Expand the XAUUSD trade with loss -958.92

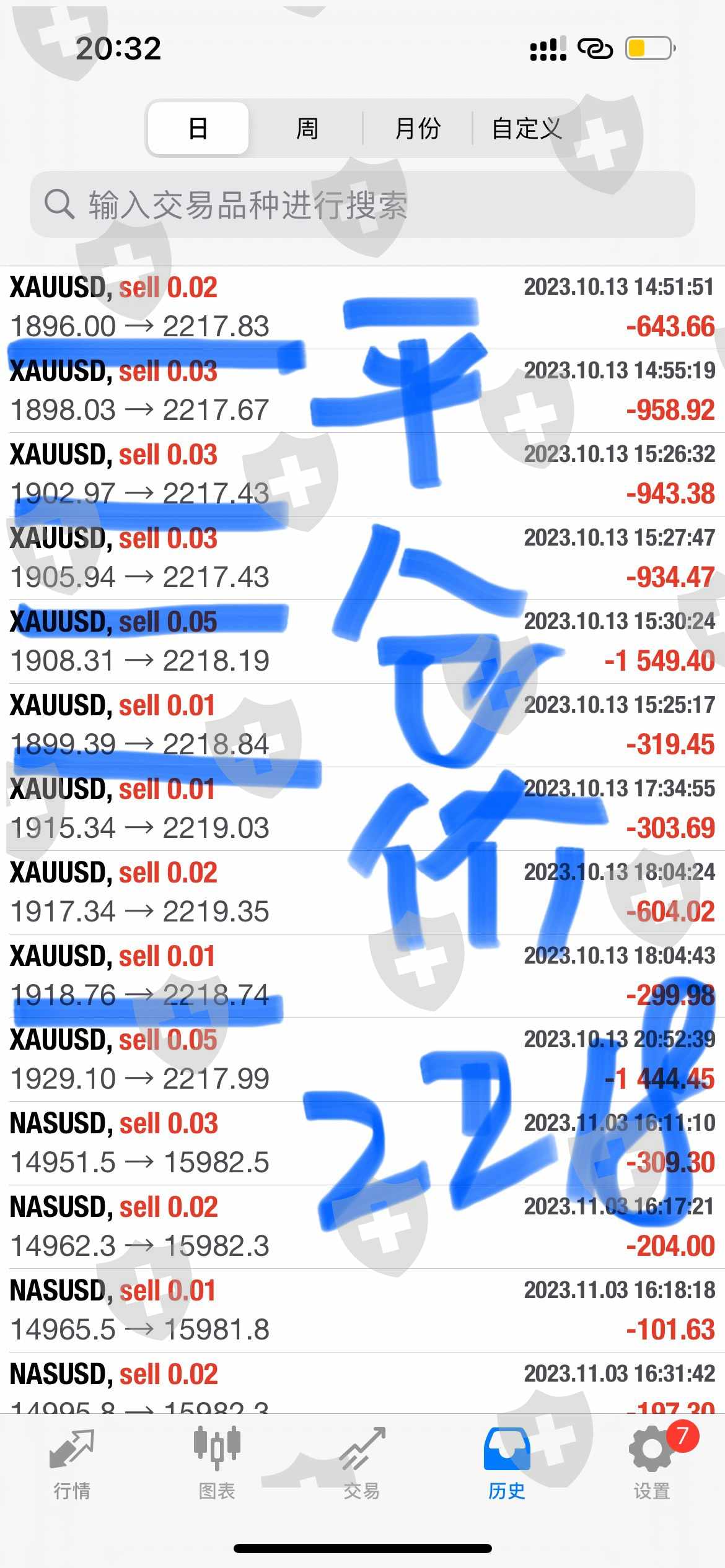[x=362, y=391]
